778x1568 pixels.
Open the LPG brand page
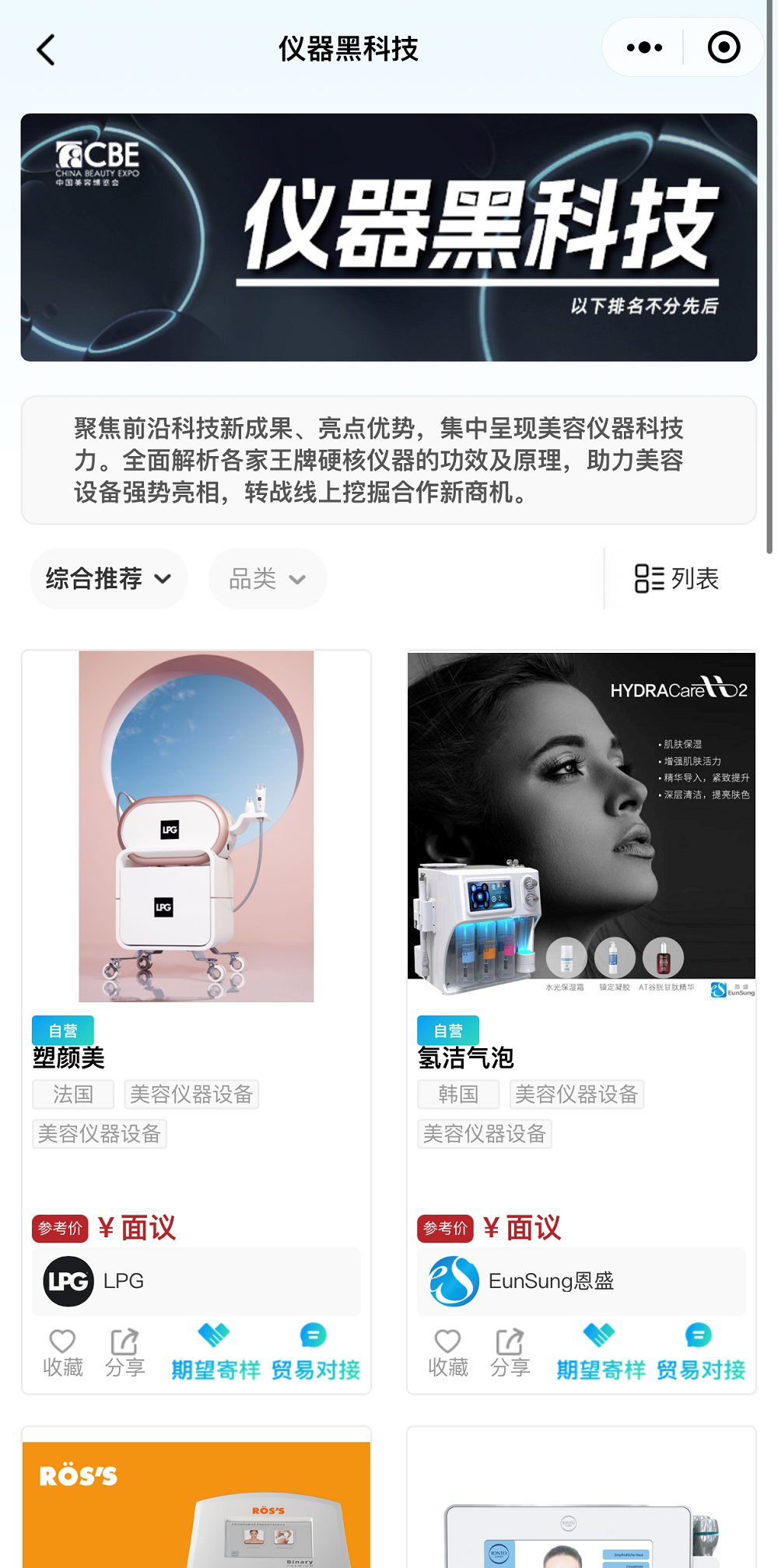[196, 1281]
